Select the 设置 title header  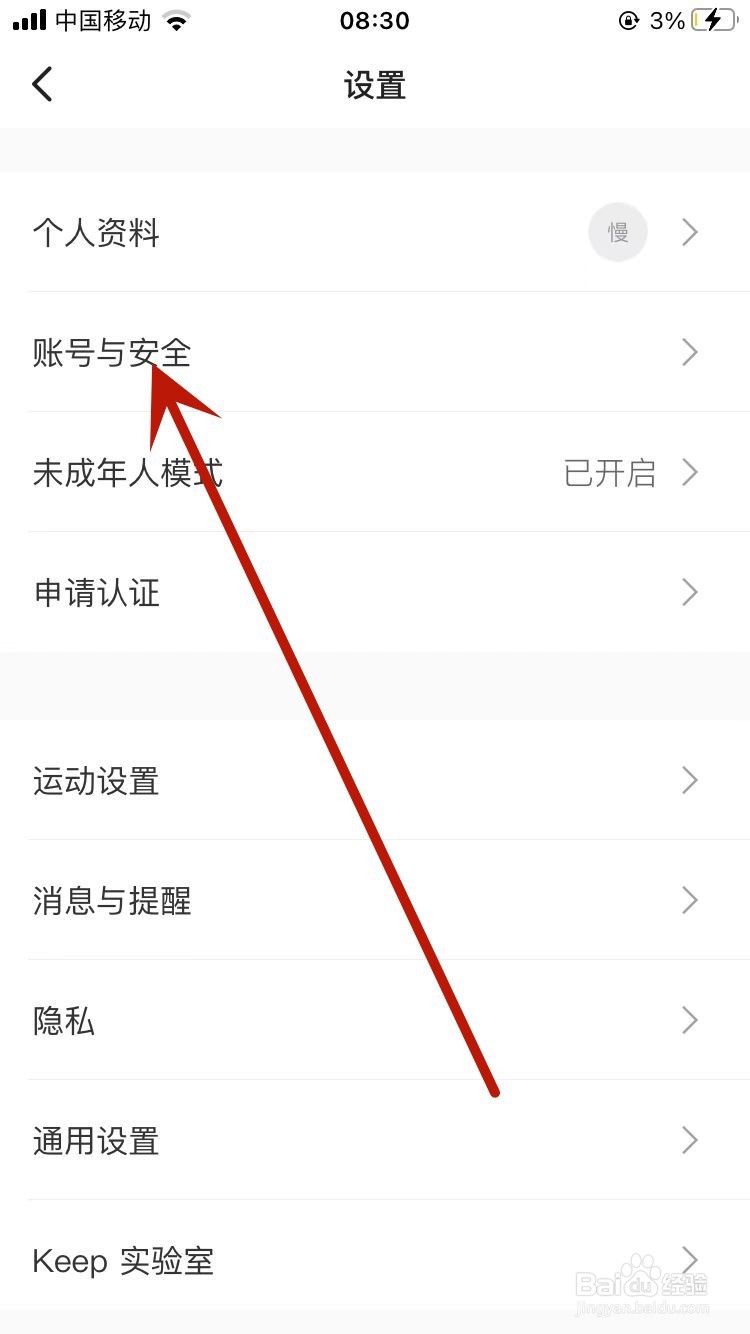point(376,86)
